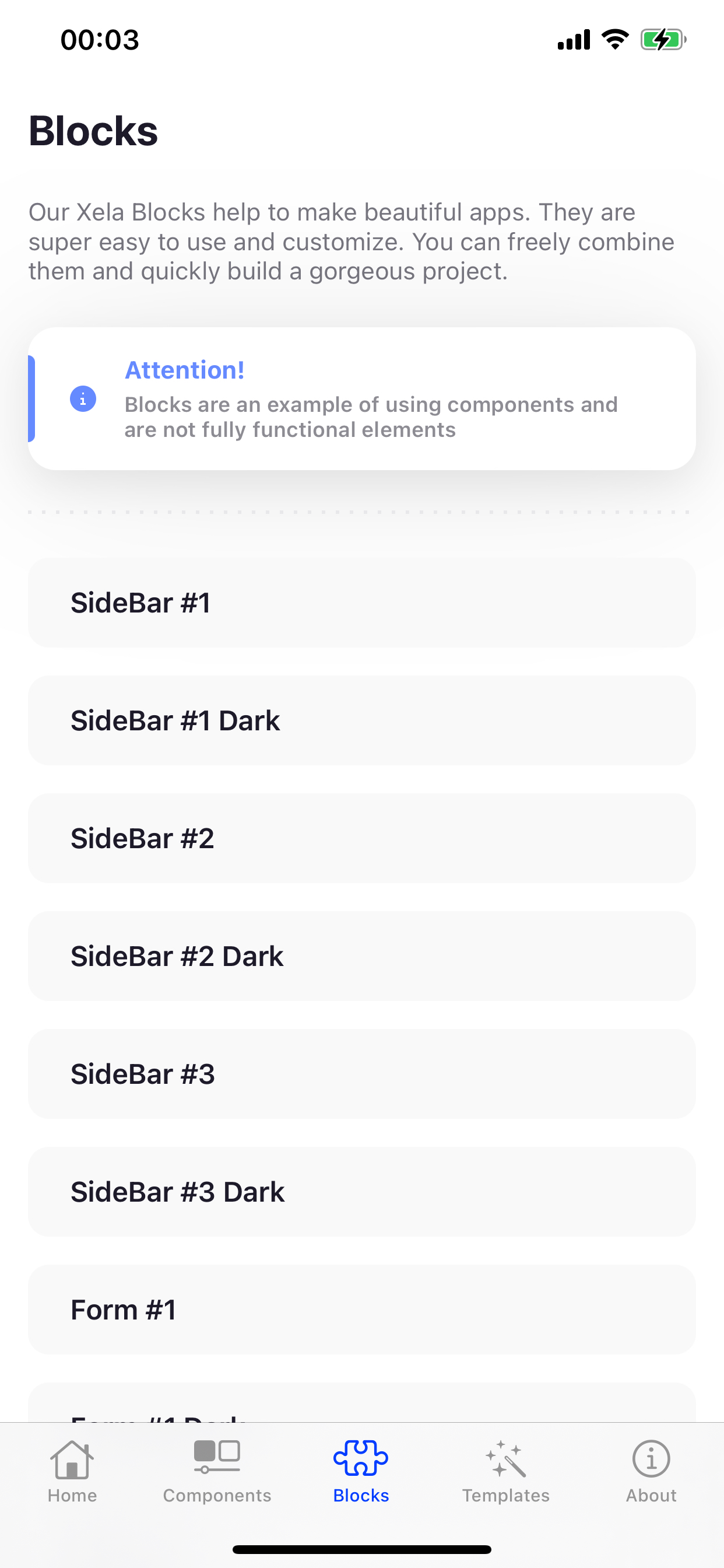Screen dimensions: 724x1568
Task: Open the Components screen
Action: pyautogui.click(x=216, y=1479)
